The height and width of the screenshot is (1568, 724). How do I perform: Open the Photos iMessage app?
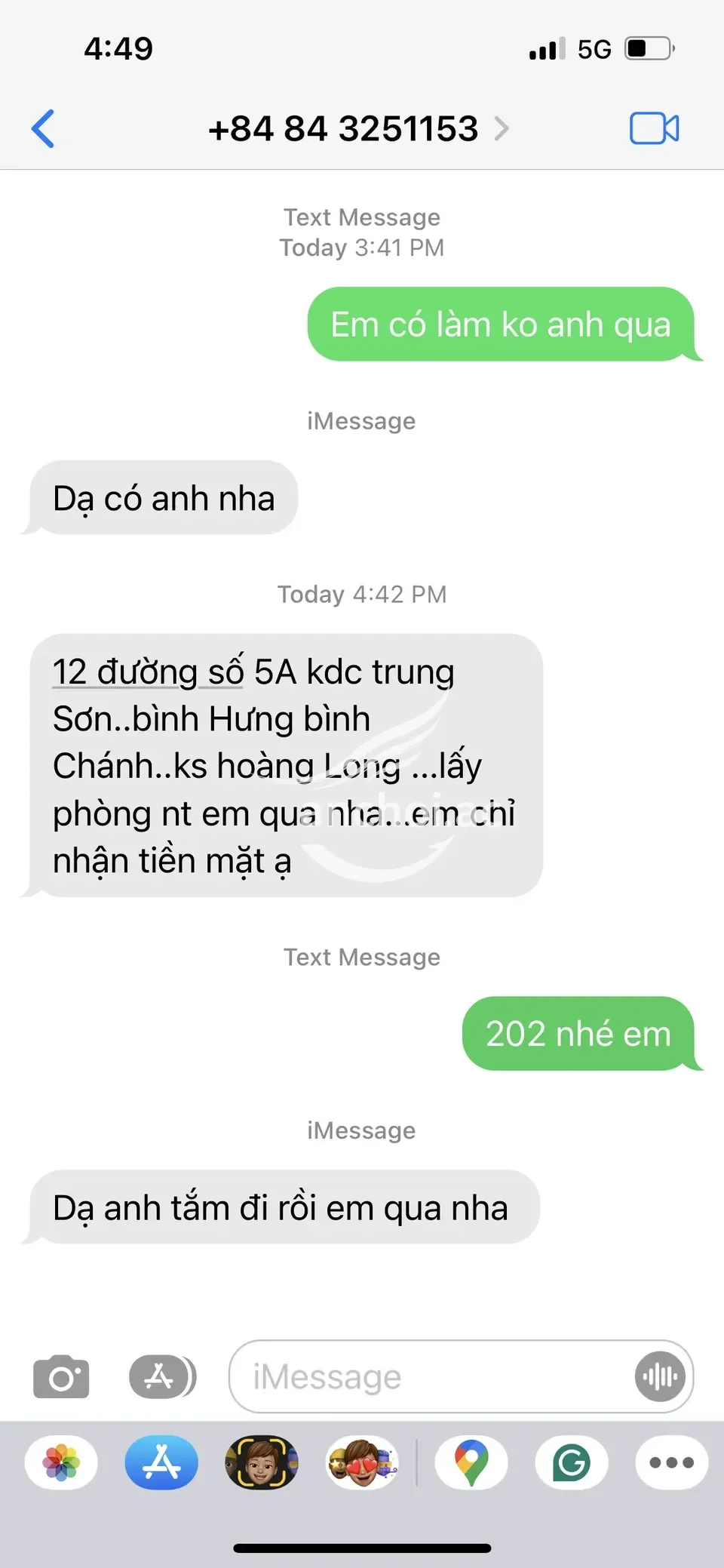click(x=61, y=1462)
